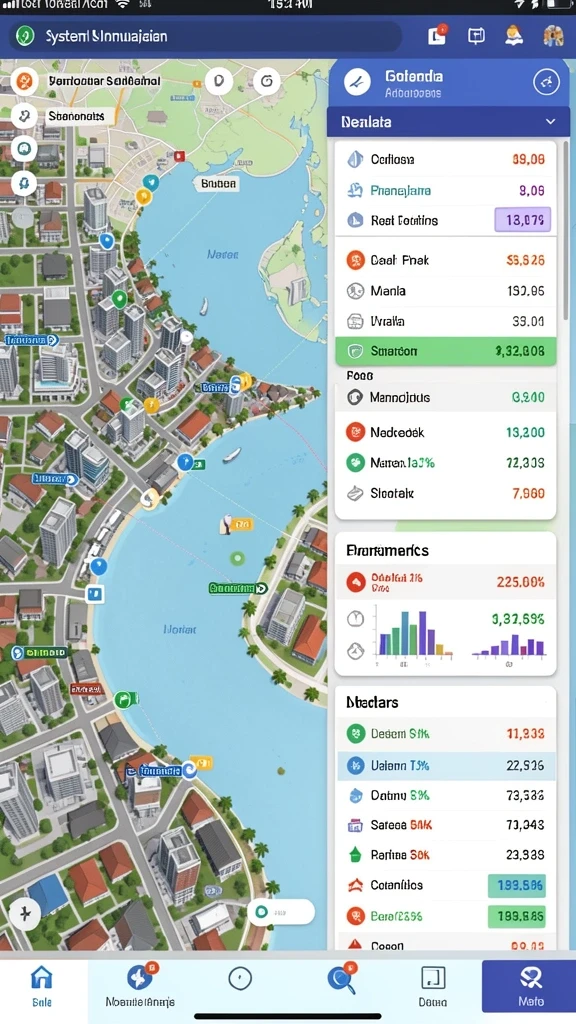Open the Nedcedek row
Viewport: 576px width, 1024px height.
click(x=446, y=432)
